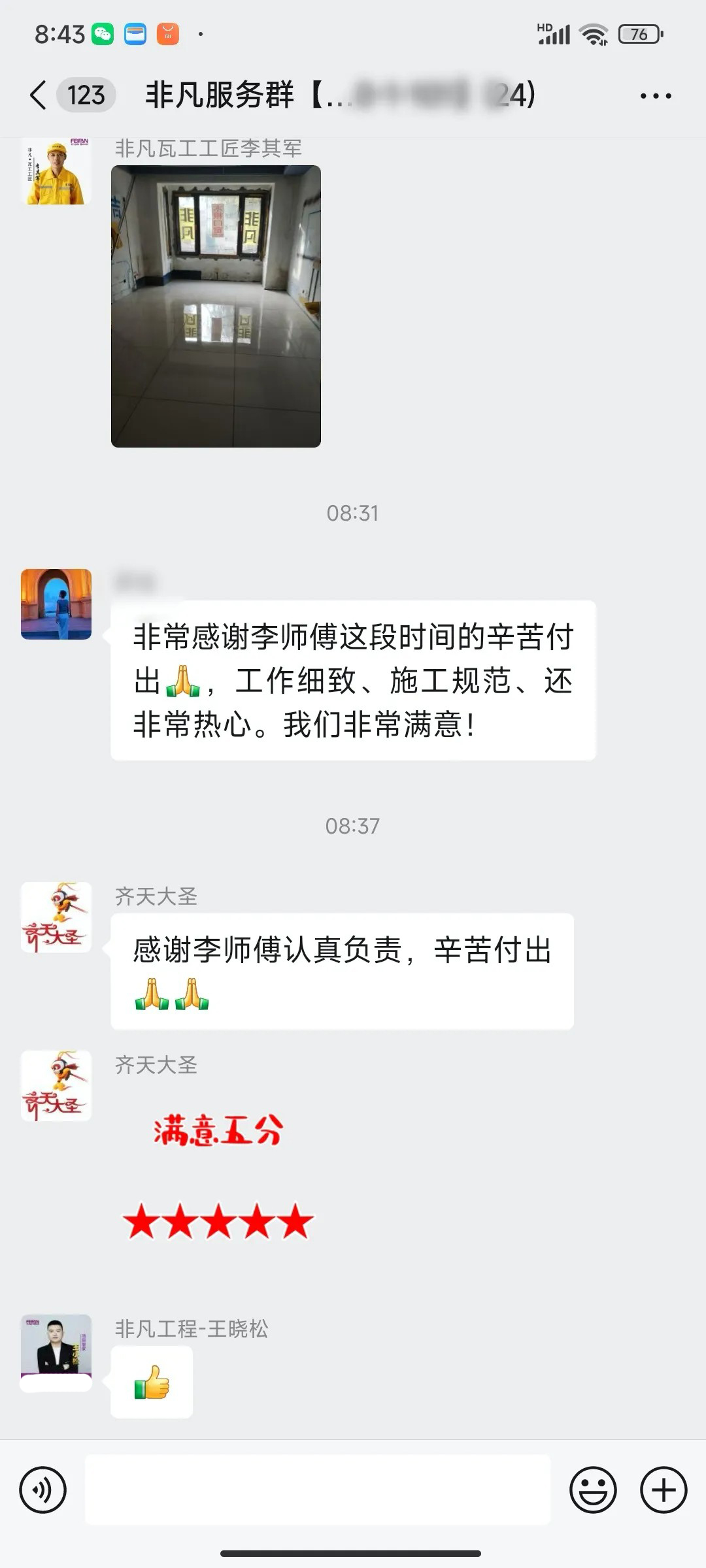Open the room photo sent by 李其军
Screen dimensions: 706x1568
tap(216, 306)
